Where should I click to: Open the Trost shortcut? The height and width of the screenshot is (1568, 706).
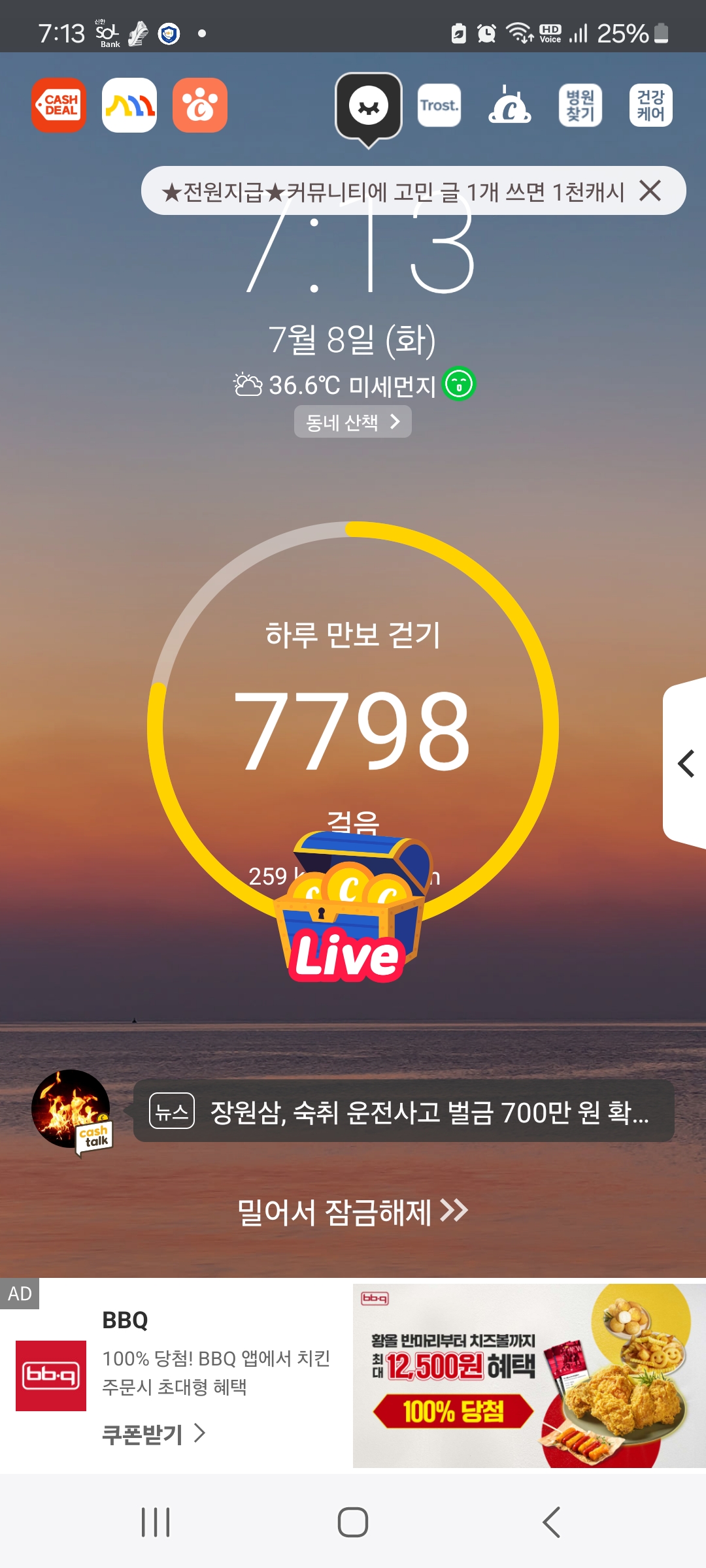439,105
